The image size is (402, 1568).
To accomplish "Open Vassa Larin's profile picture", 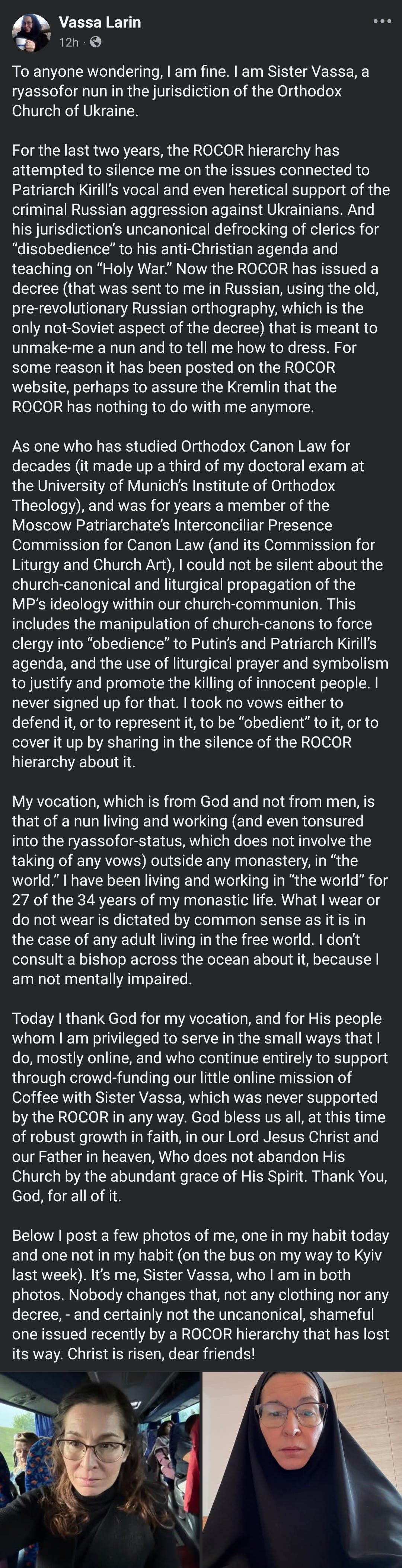I will [31, 33].
